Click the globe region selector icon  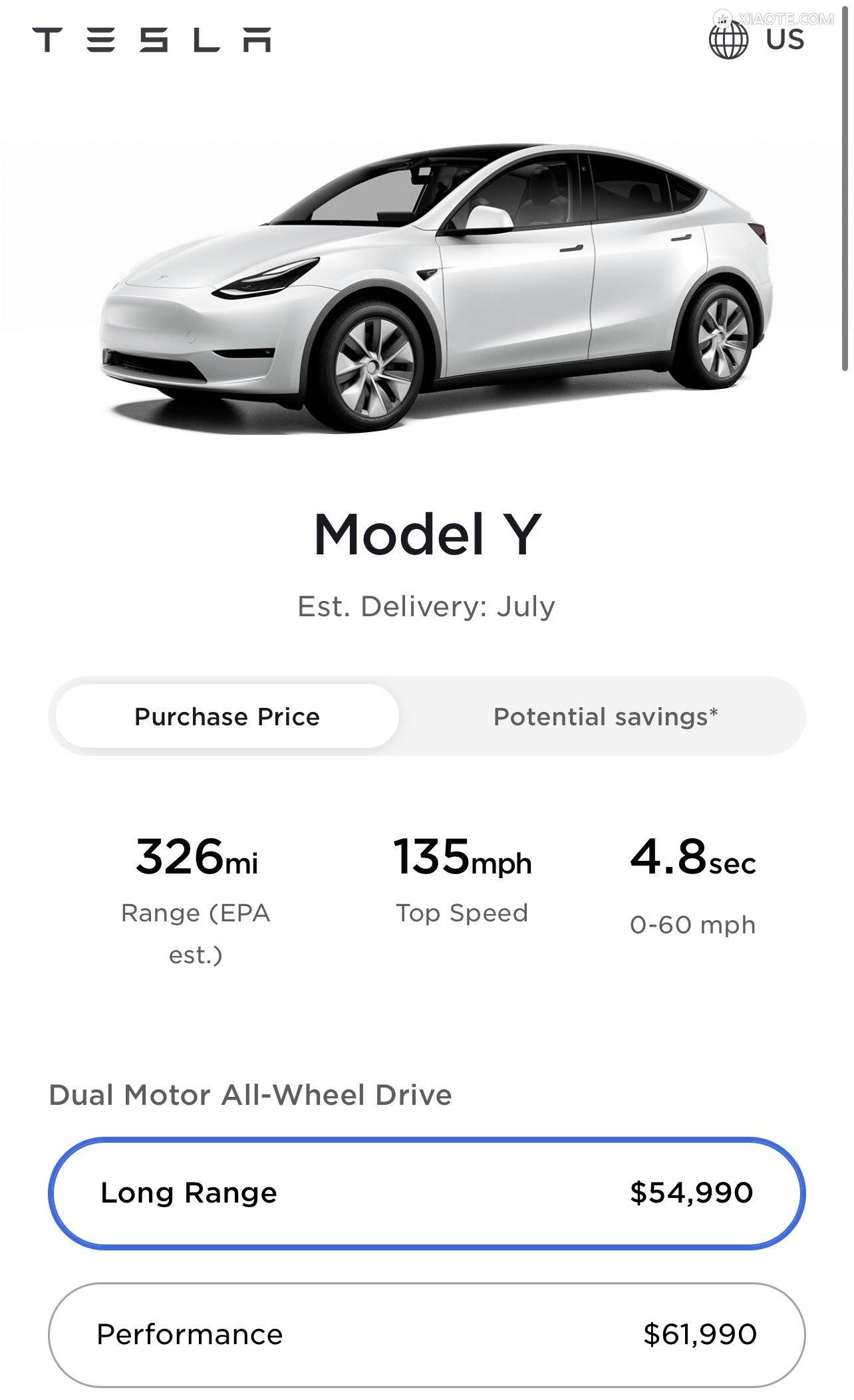[x=728, y=40]
